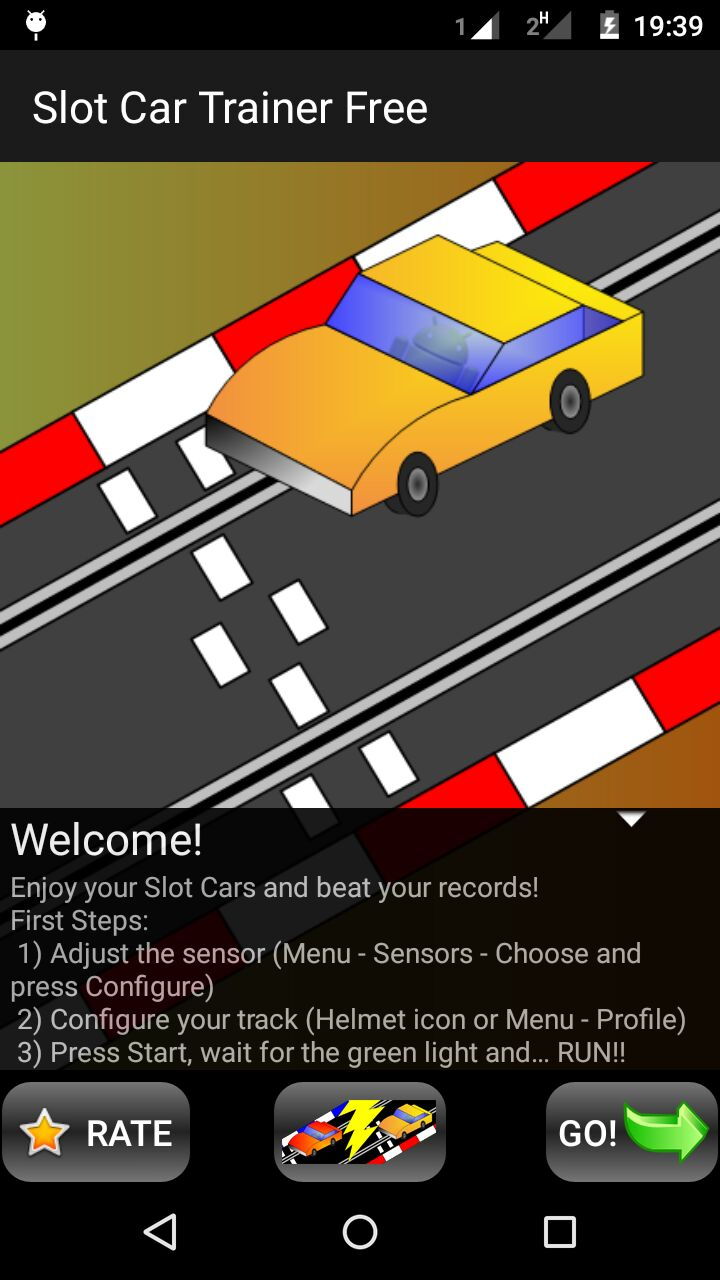Tap GO! to continue
This screenshot has height=1280, width=720.
pyautogui.click(x=631, y=1132)
